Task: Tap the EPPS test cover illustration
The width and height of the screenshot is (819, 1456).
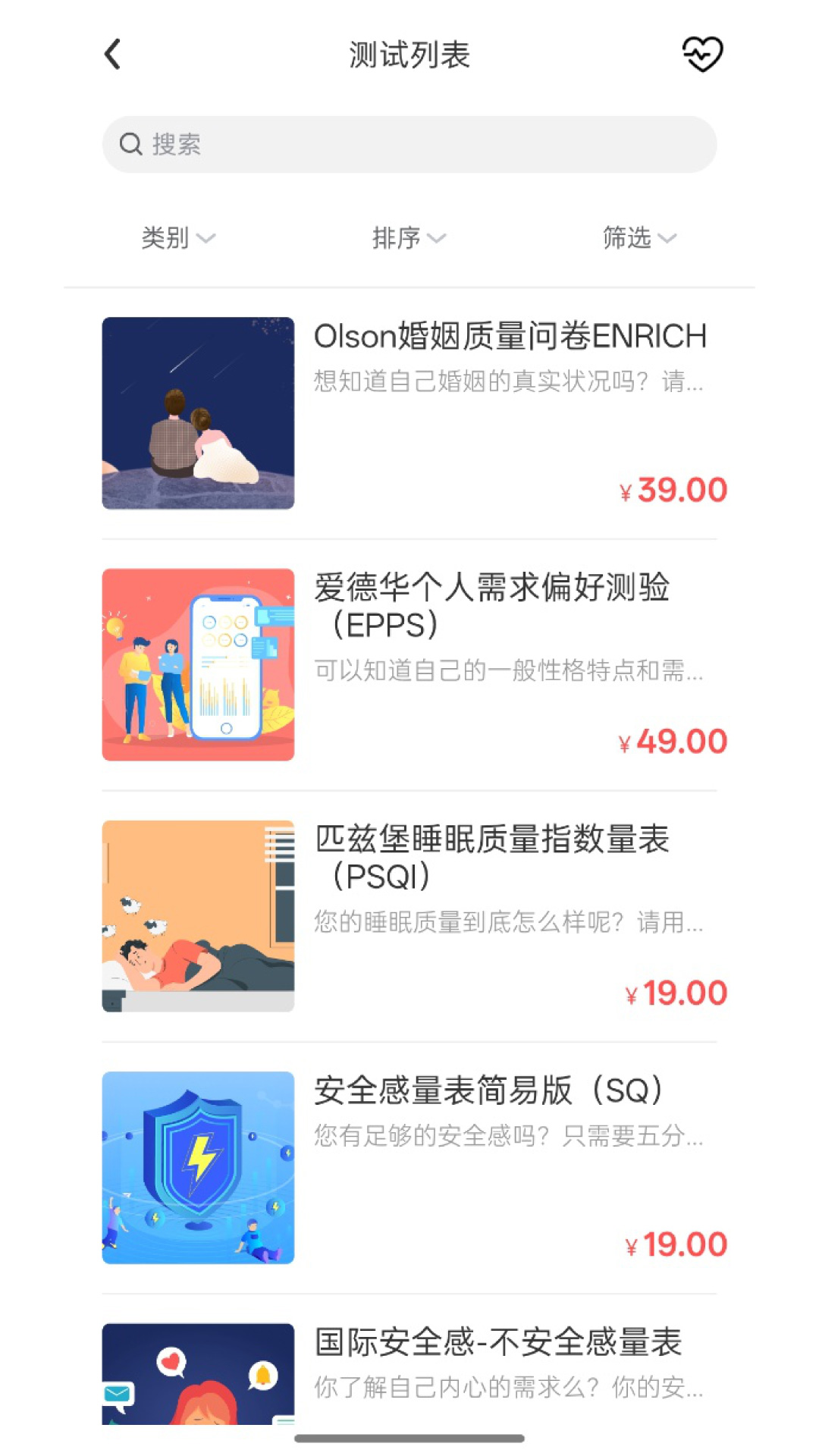Action: [x=198, y=664]
